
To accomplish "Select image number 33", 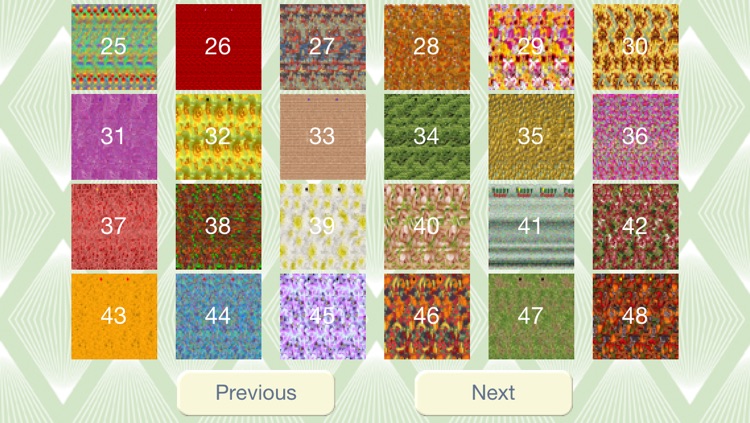I will (322, 137).
